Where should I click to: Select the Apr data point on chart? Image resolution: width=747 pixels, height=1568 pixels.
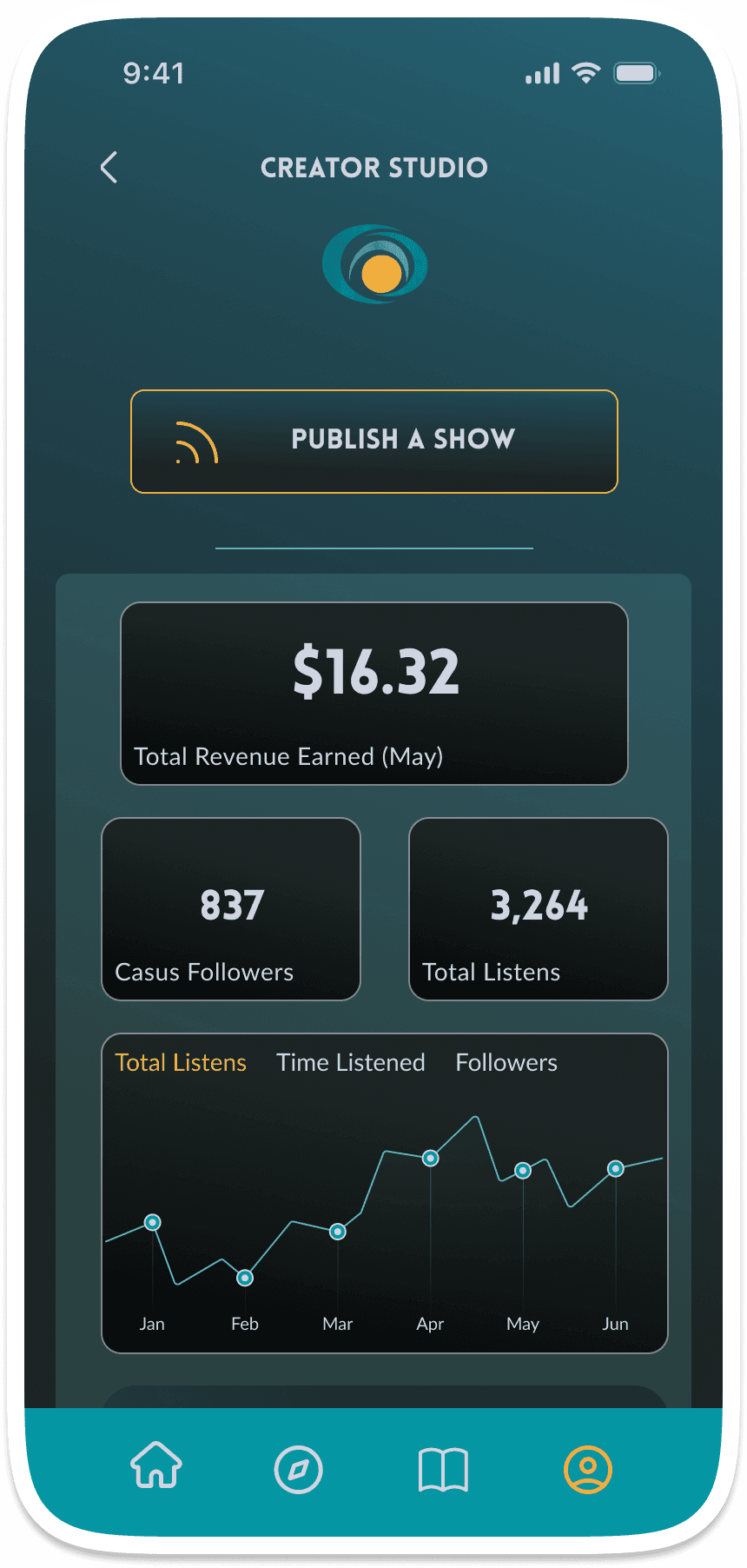coord(430,1158)
